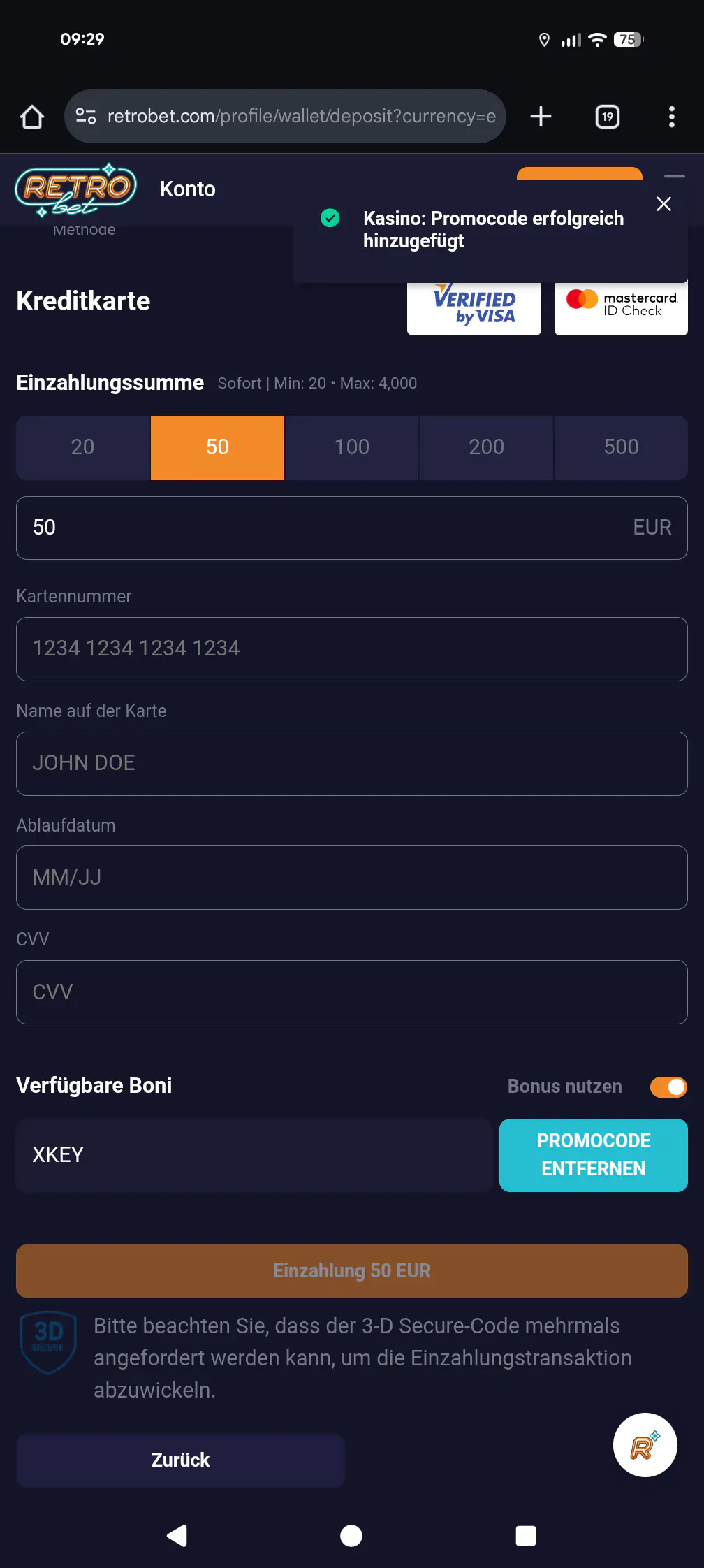The height and width of the screenshot is (1568, 704).
Task: Open a new browser tab
Action: tap(541, 117)
